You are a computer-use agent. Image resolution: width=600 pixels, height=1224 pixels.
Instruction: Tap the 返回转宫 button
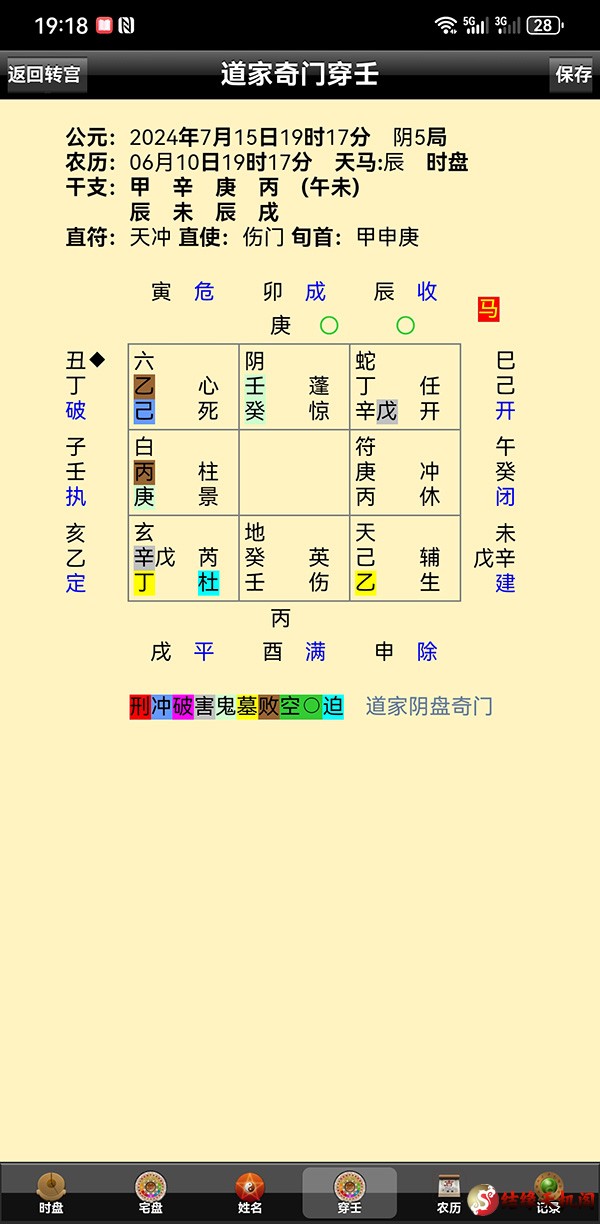pyautogui.click(x=44, y=75)
